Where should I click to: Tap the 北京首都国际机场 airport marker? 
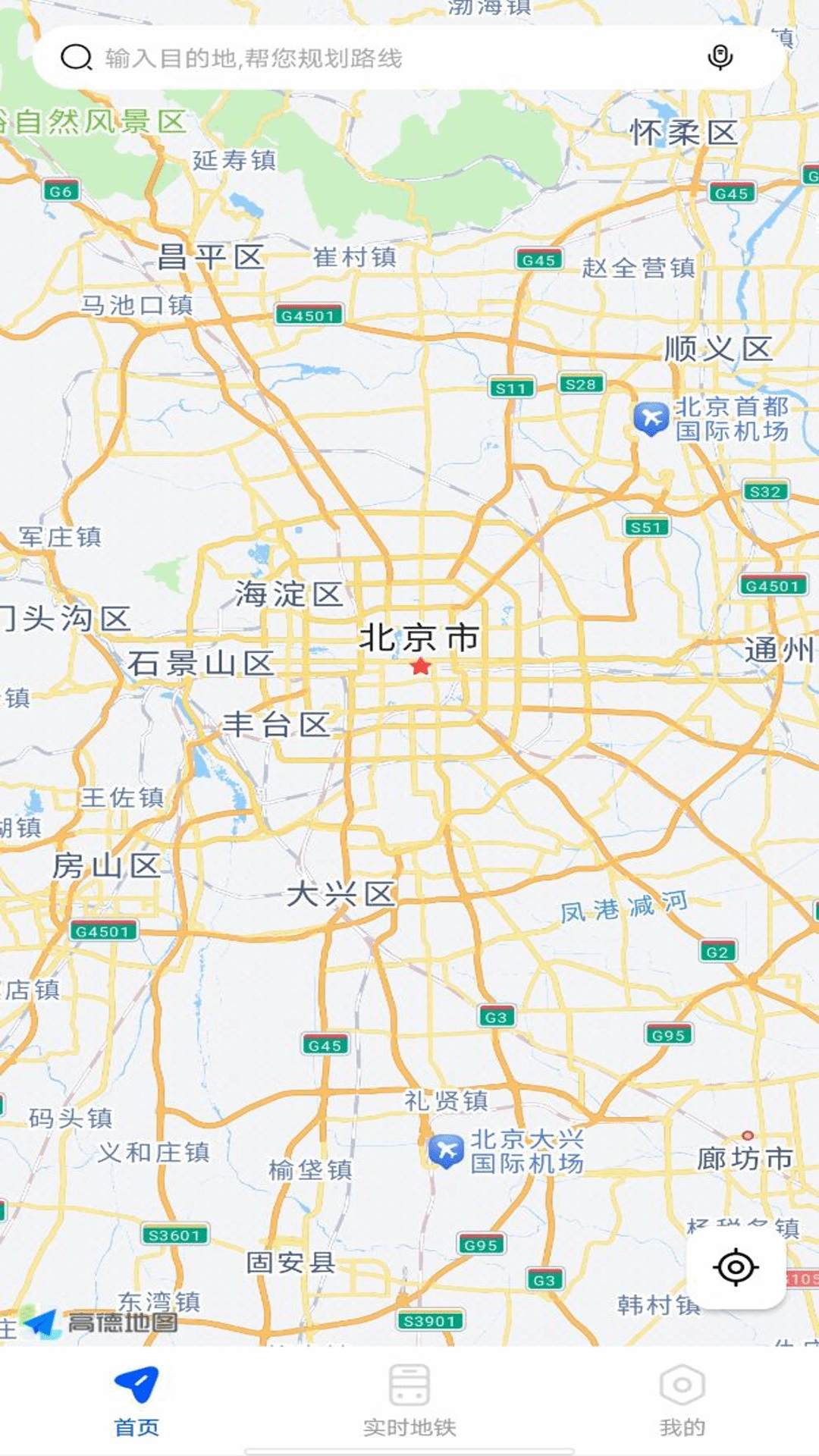(651, 417)
